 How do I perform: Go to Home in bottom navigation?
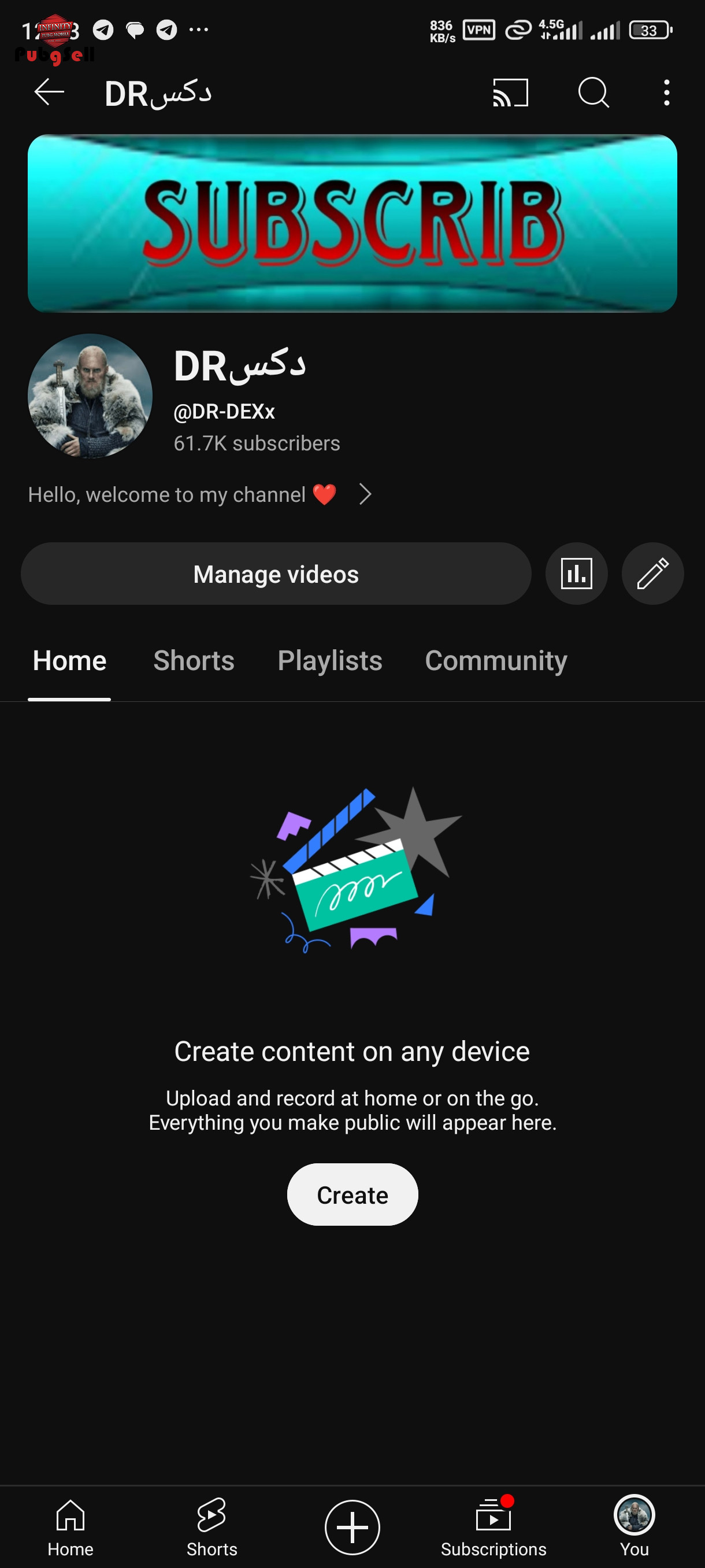coord(70,1526)
